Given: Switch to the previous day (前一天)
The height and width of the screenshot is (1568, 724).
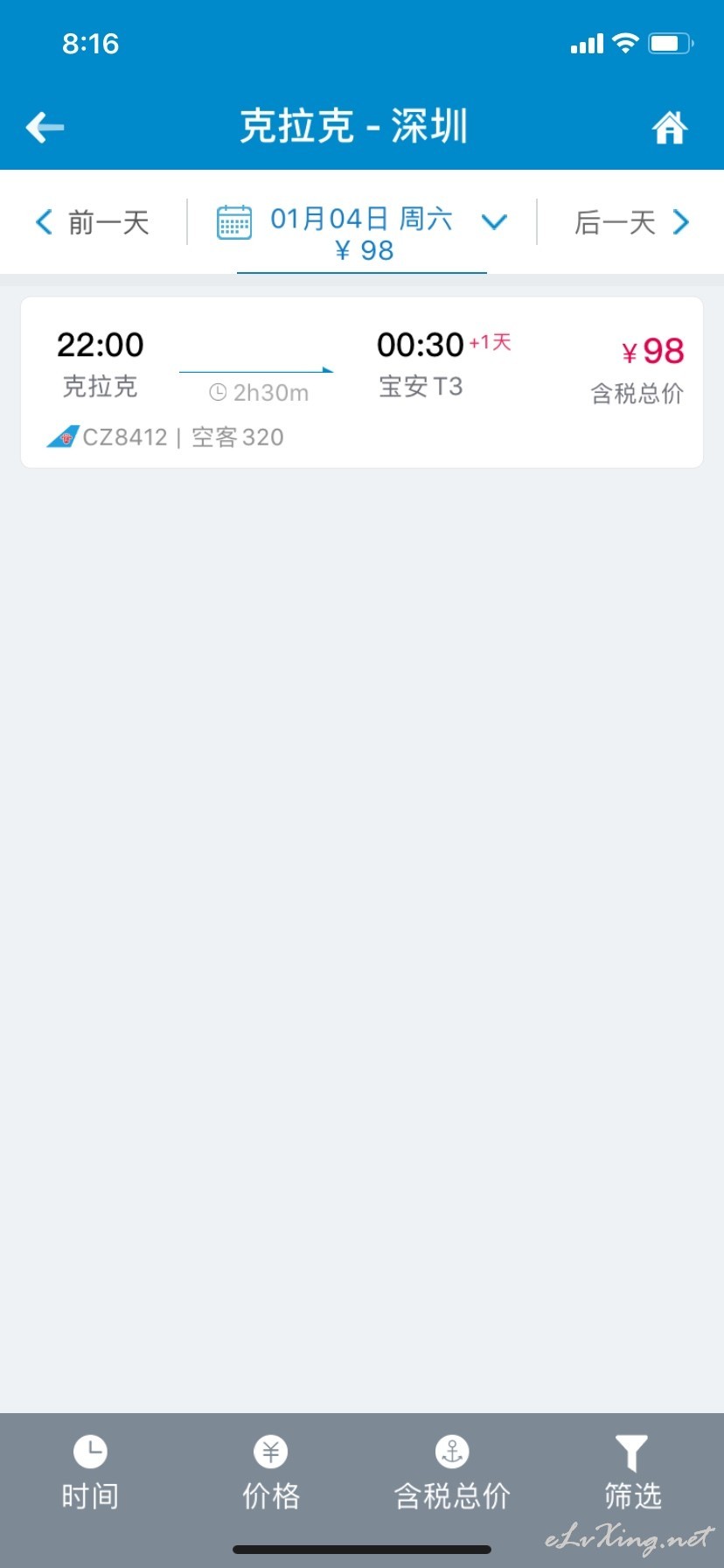Looking at the screenshot, I should coord(92,222).
